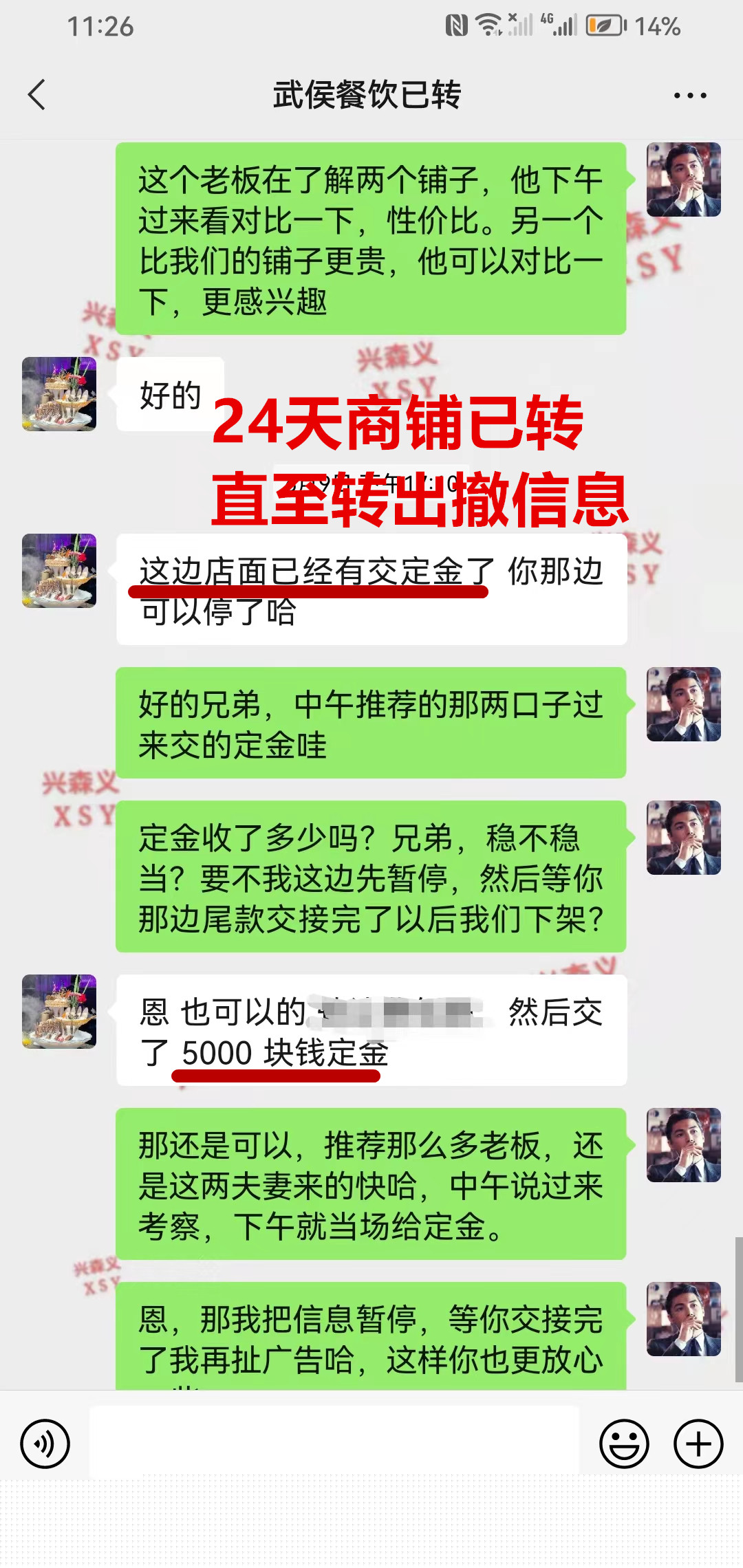Viewport: 743px width, 1568px height.
Task: Open my avatar beside 这个老板在了解两个铺子 message
Action: [x=683, y=179]
